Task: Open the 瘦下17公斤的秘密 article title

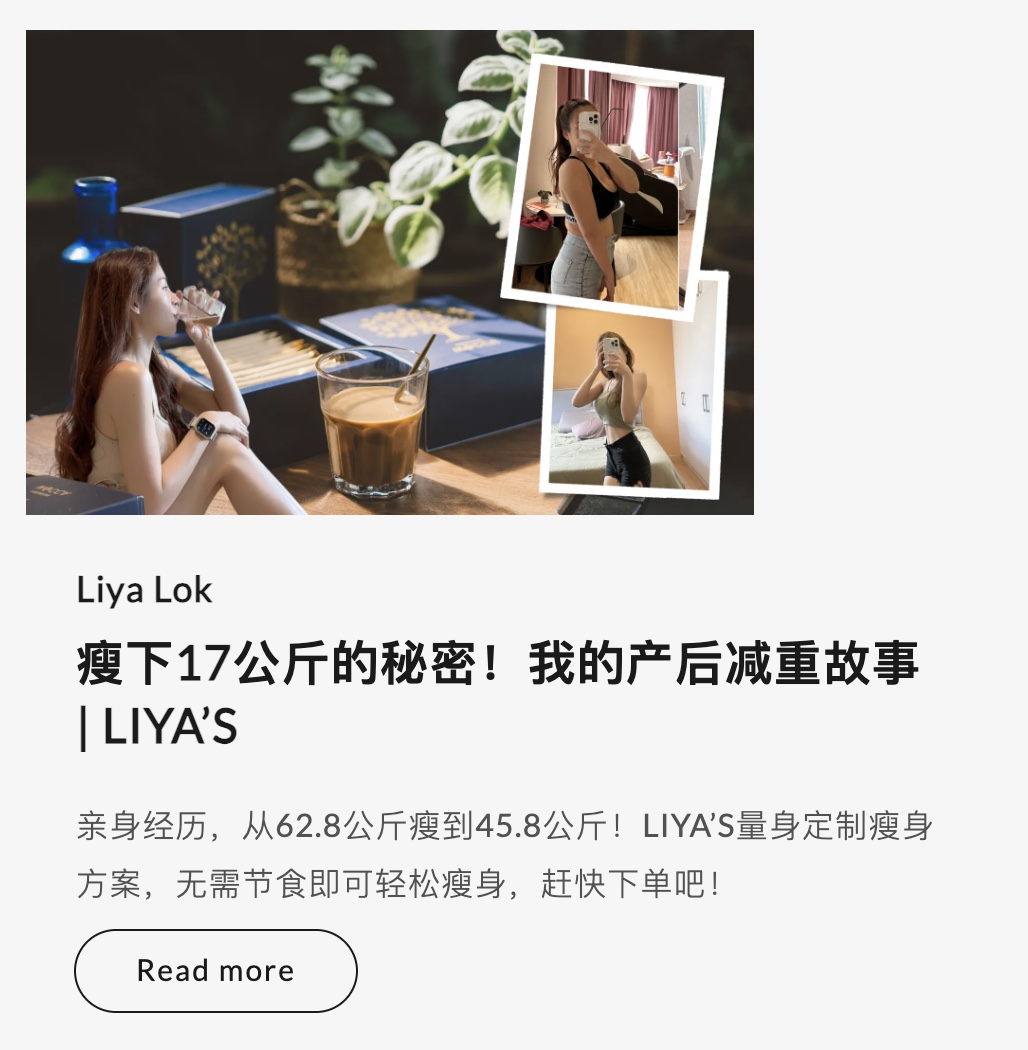Action: point(497,694)
